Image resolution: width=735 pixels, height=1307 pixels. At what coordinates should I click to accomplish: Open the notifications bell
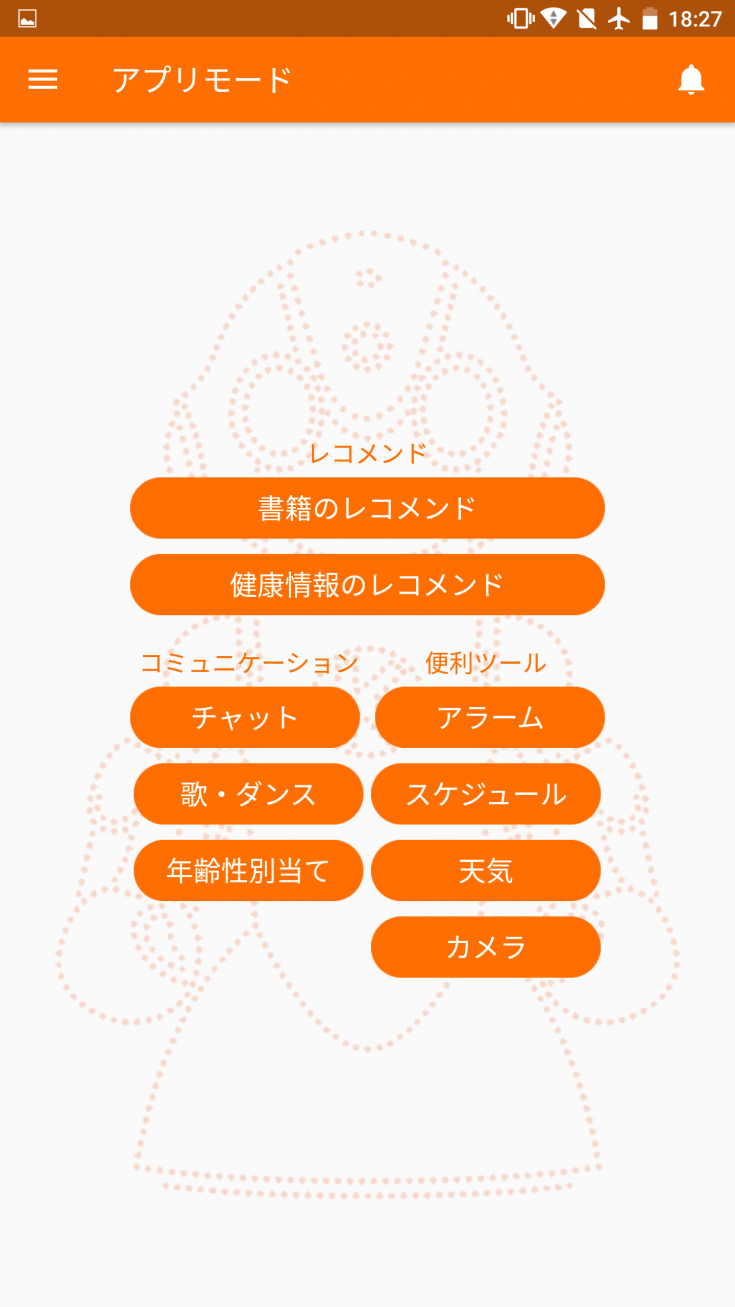click(691, 80)
